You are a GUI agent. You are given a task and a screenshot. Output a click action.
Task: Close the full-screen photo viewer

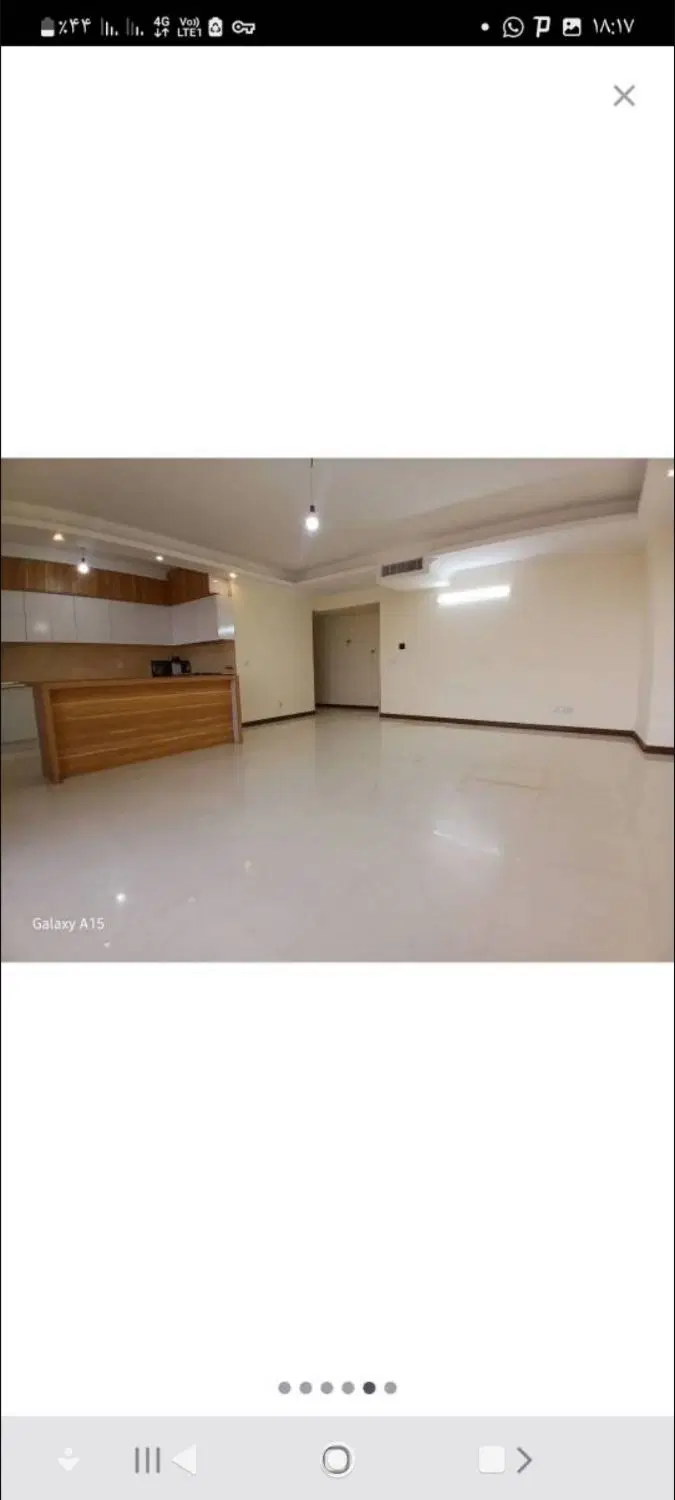[x=624, y=96]
